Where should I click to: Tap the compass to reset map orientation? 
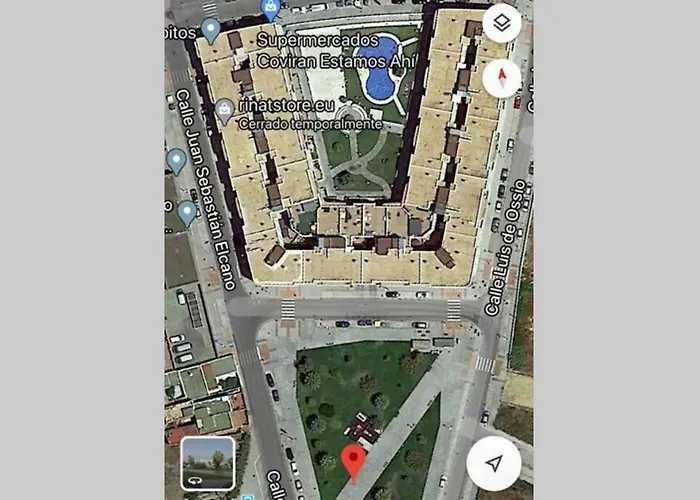coord(501,77)
